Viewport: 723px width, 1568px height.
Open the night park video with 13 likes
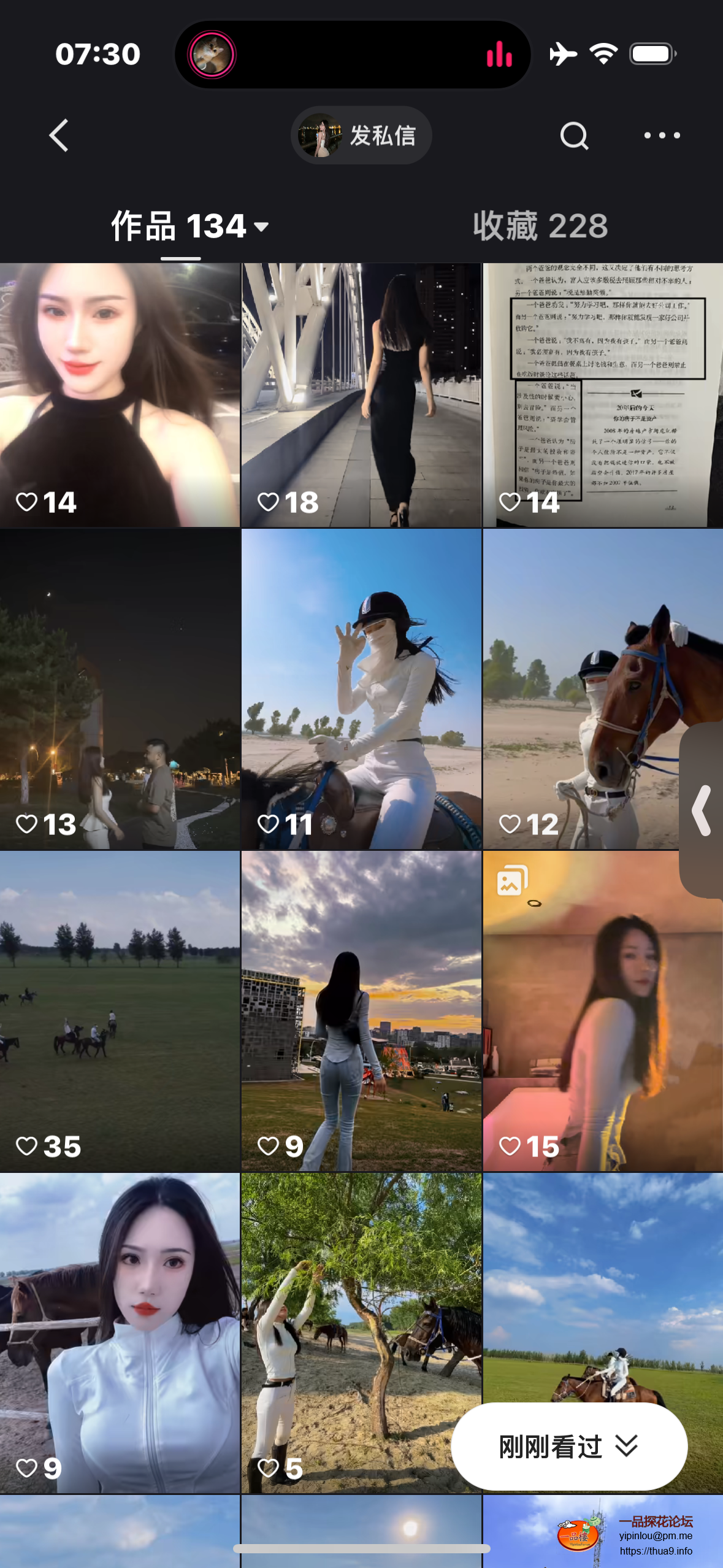point(120,689)
